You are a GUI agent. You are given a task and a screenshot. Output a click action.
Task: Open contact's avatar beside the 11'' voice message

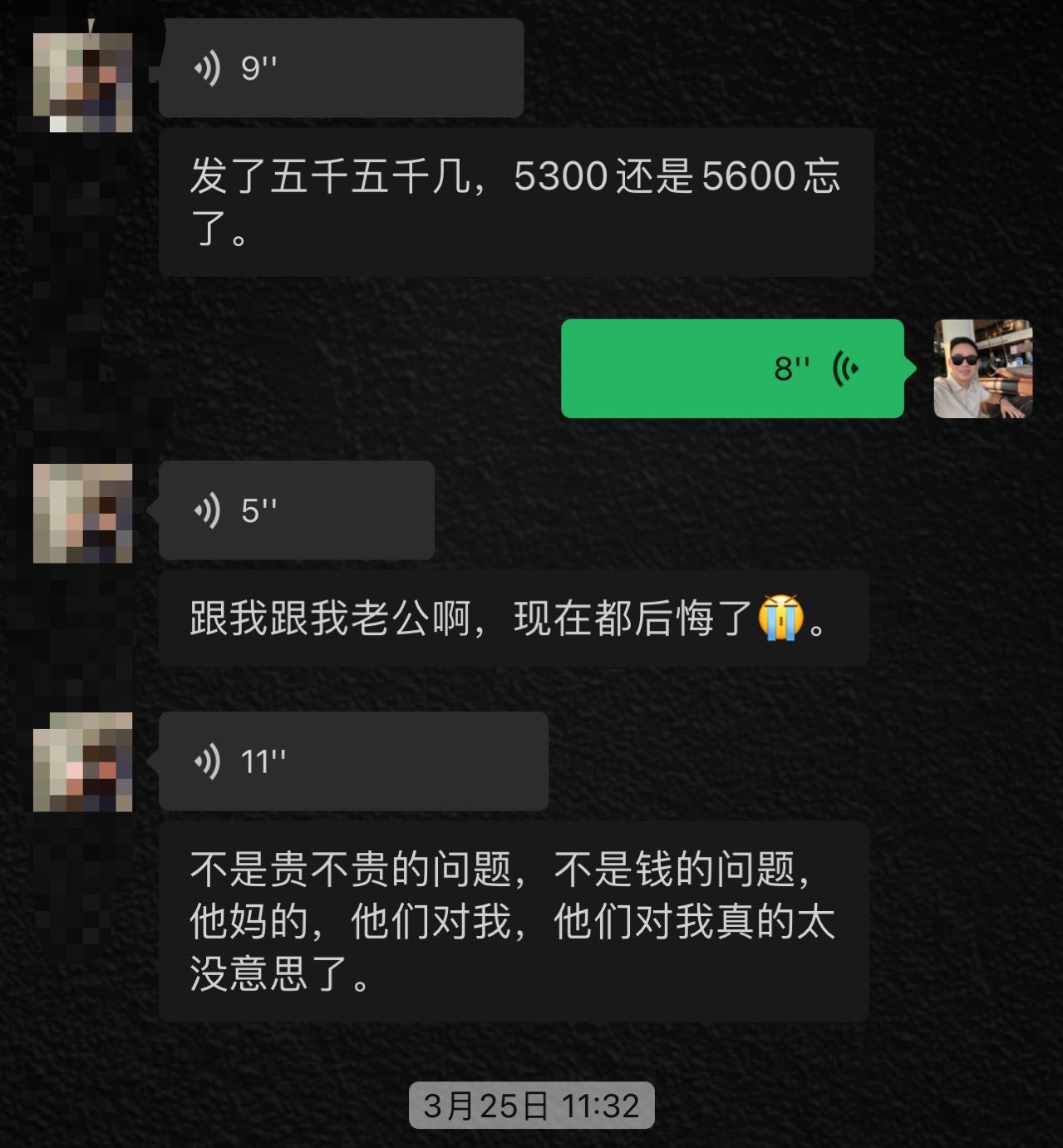coord(82,761)
